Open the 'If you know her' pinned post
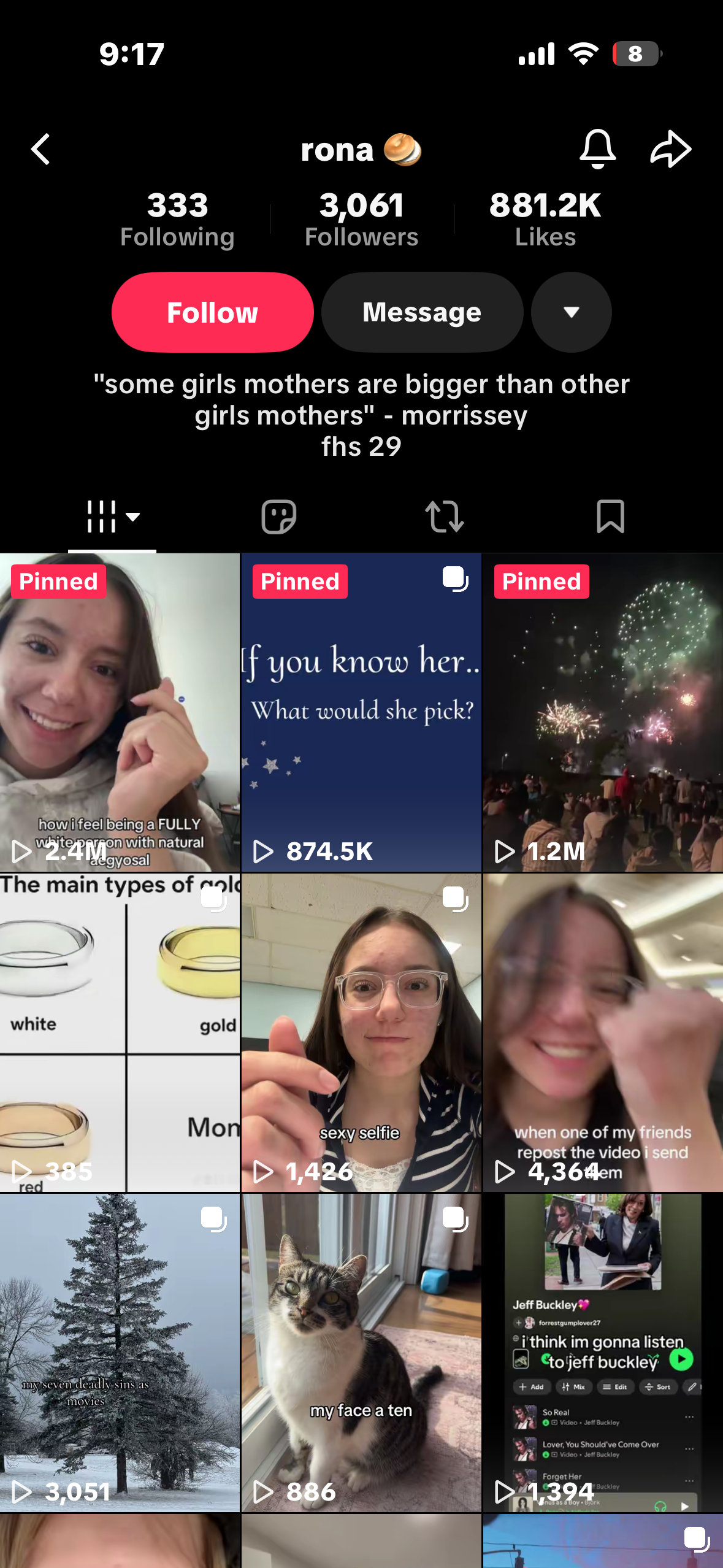 (x=361, y=712)
